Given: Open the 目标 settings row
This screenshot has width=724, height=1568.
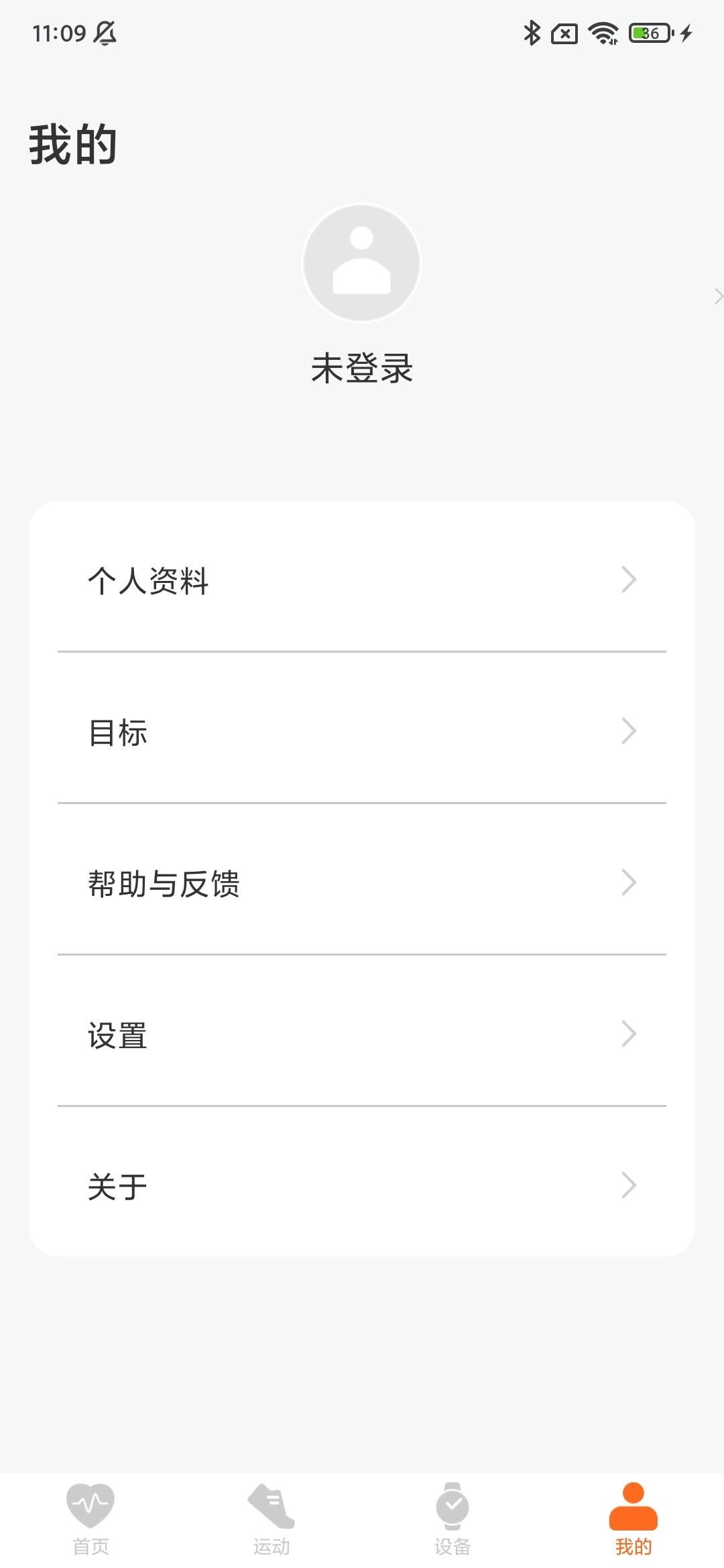Looking at the screenshot, I should (362, 731).
